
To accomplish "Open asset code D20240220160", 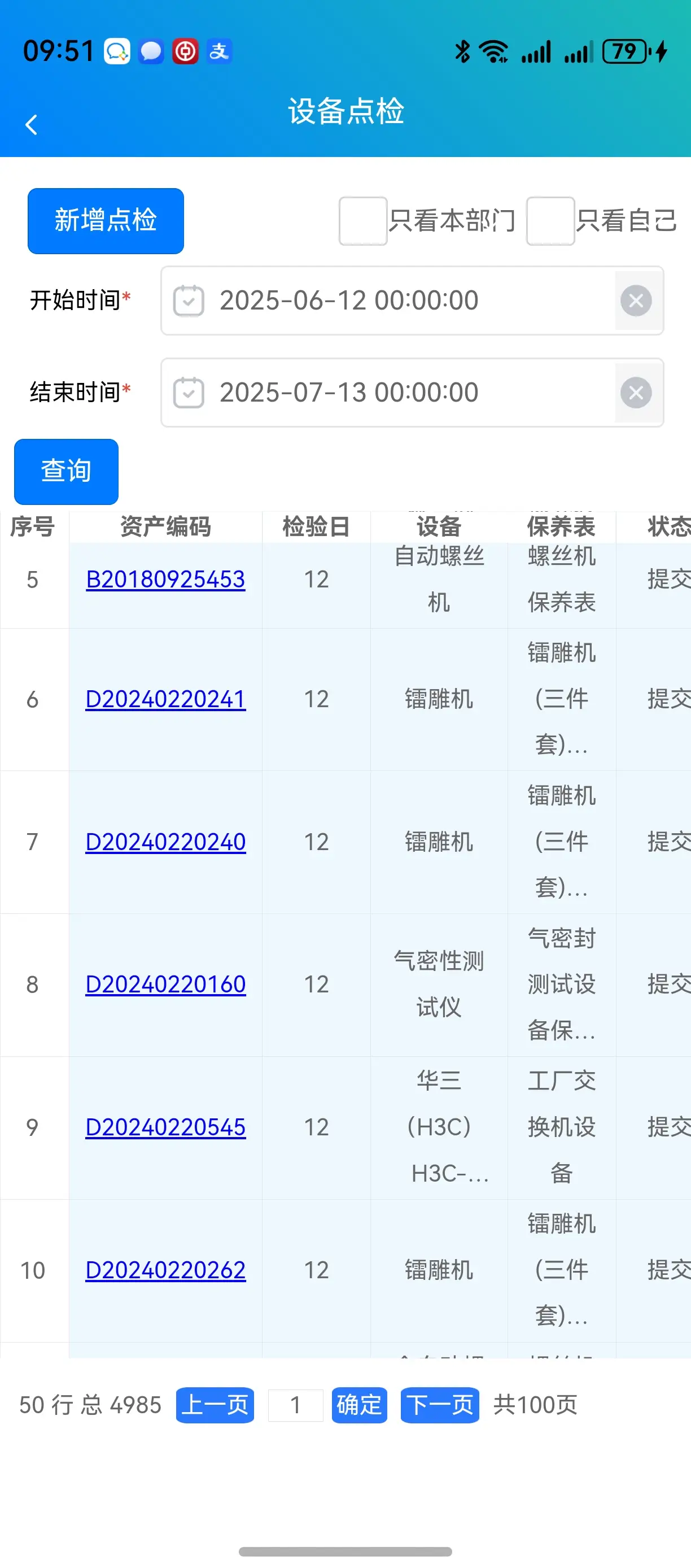I will click(x=165, y=985).
